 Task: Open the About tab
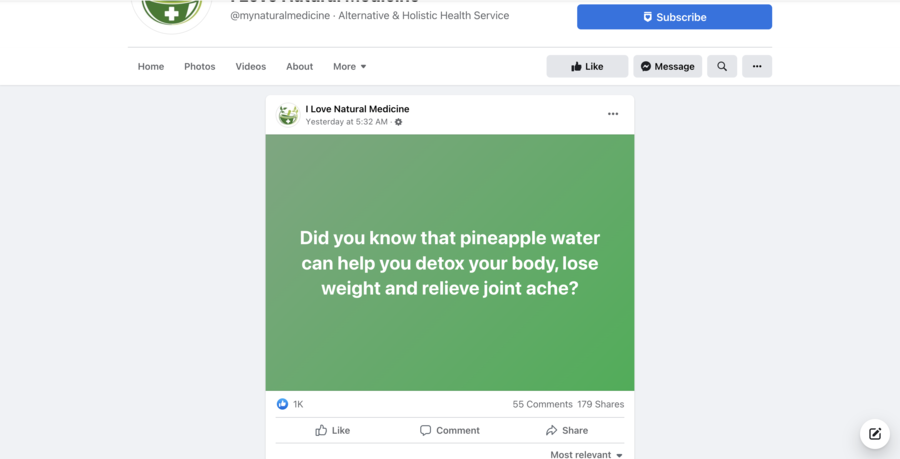click(299, 67)
